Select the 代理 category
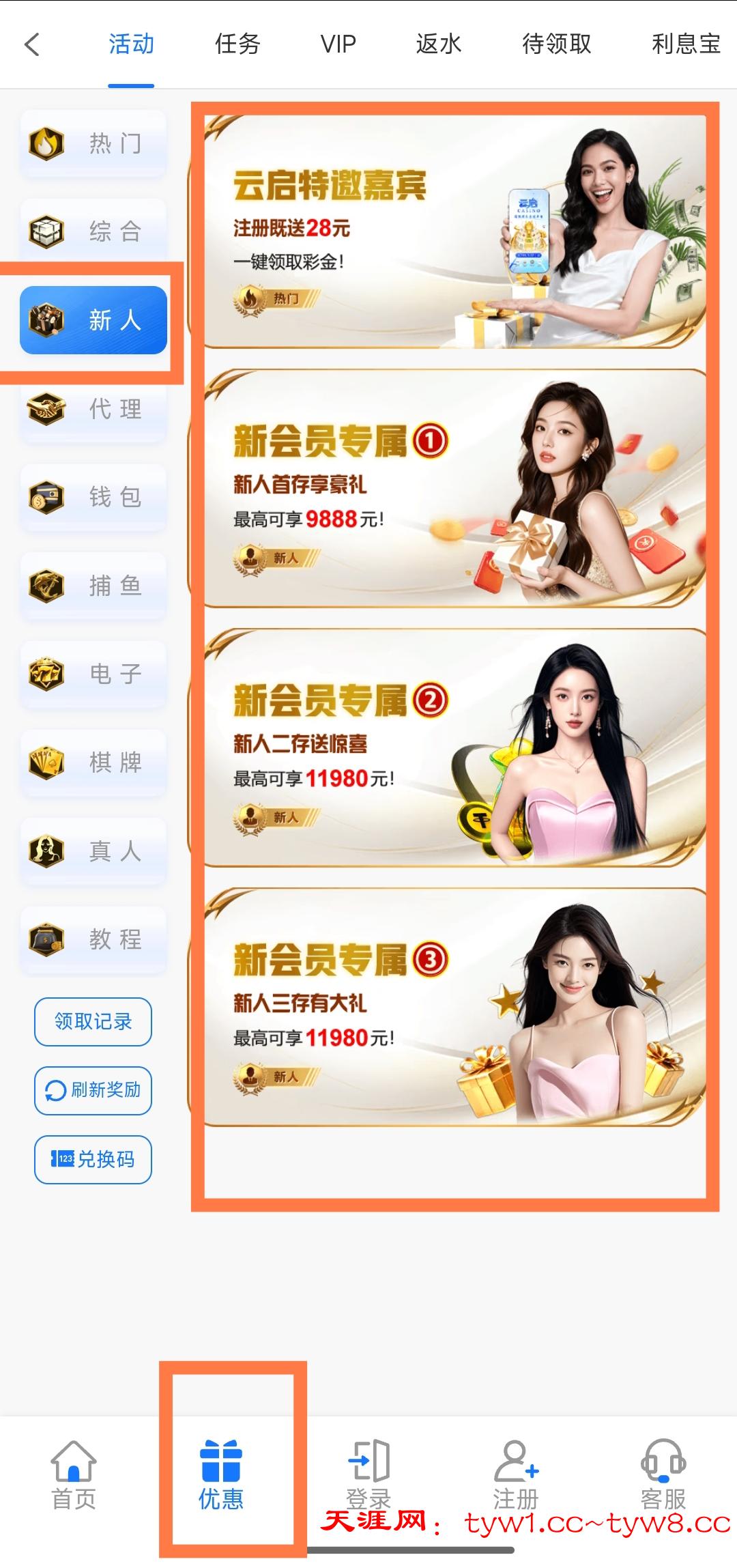The width and height of the screenshot is (737, 1568). 93,409
